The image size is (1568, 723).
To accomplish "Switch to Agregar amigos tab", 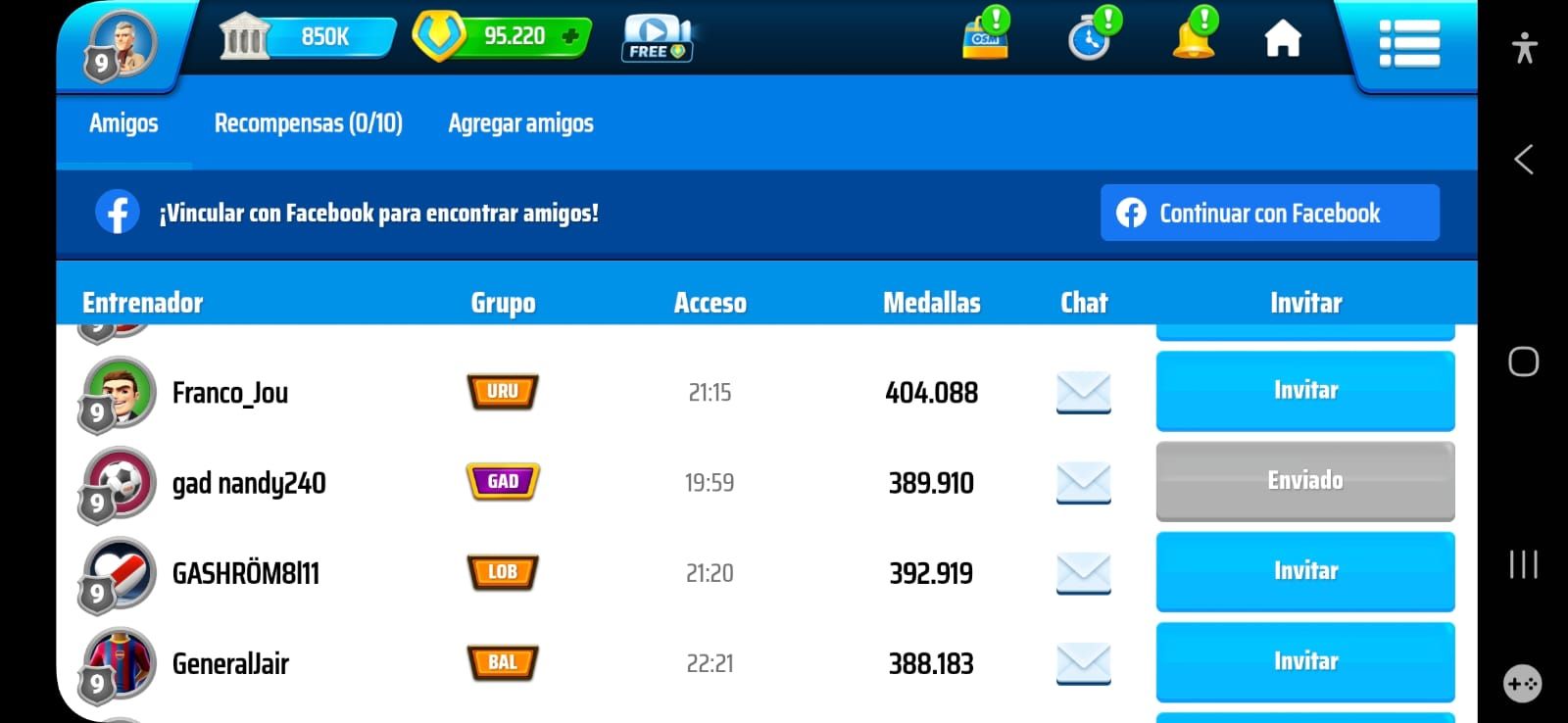I will pos(520,123).
